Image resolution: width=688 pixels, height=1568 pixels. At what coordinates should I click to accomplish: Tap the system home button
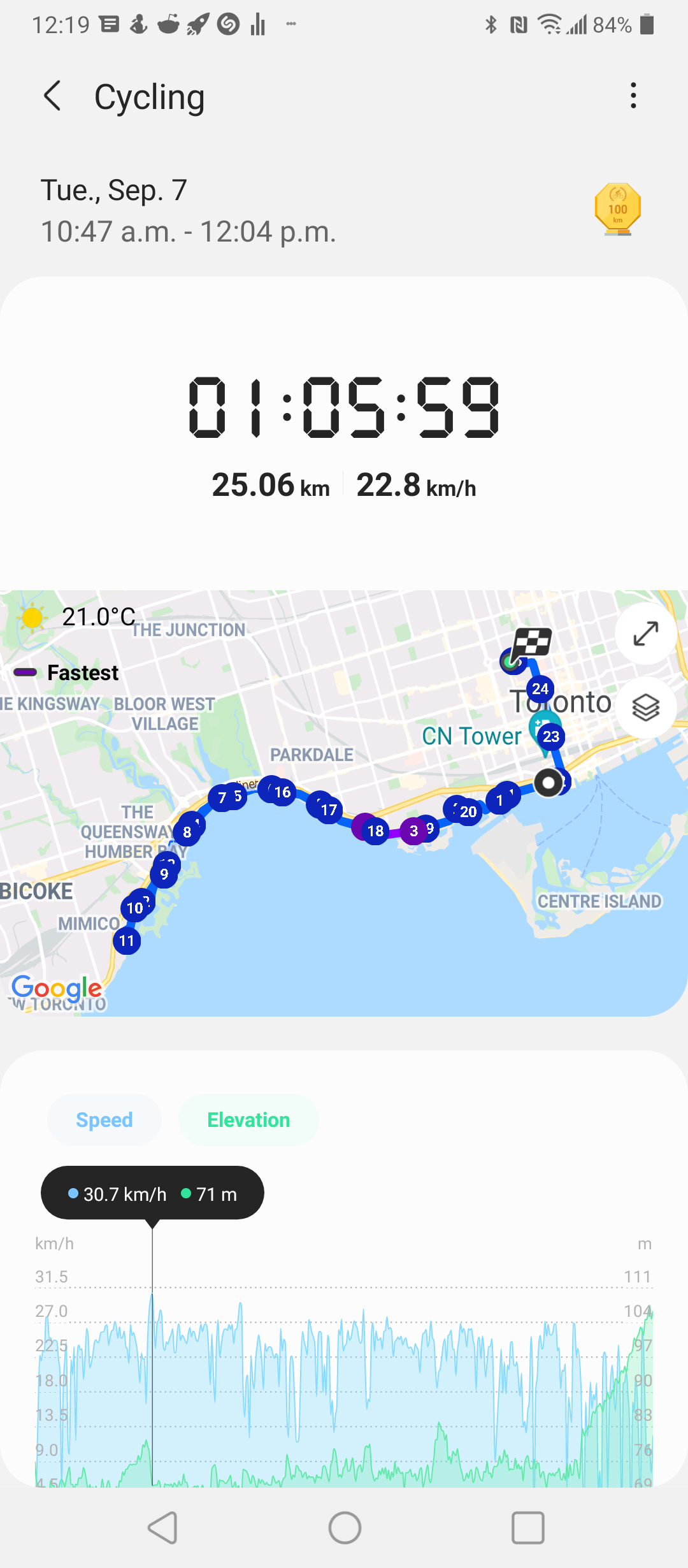(345, 1528)
